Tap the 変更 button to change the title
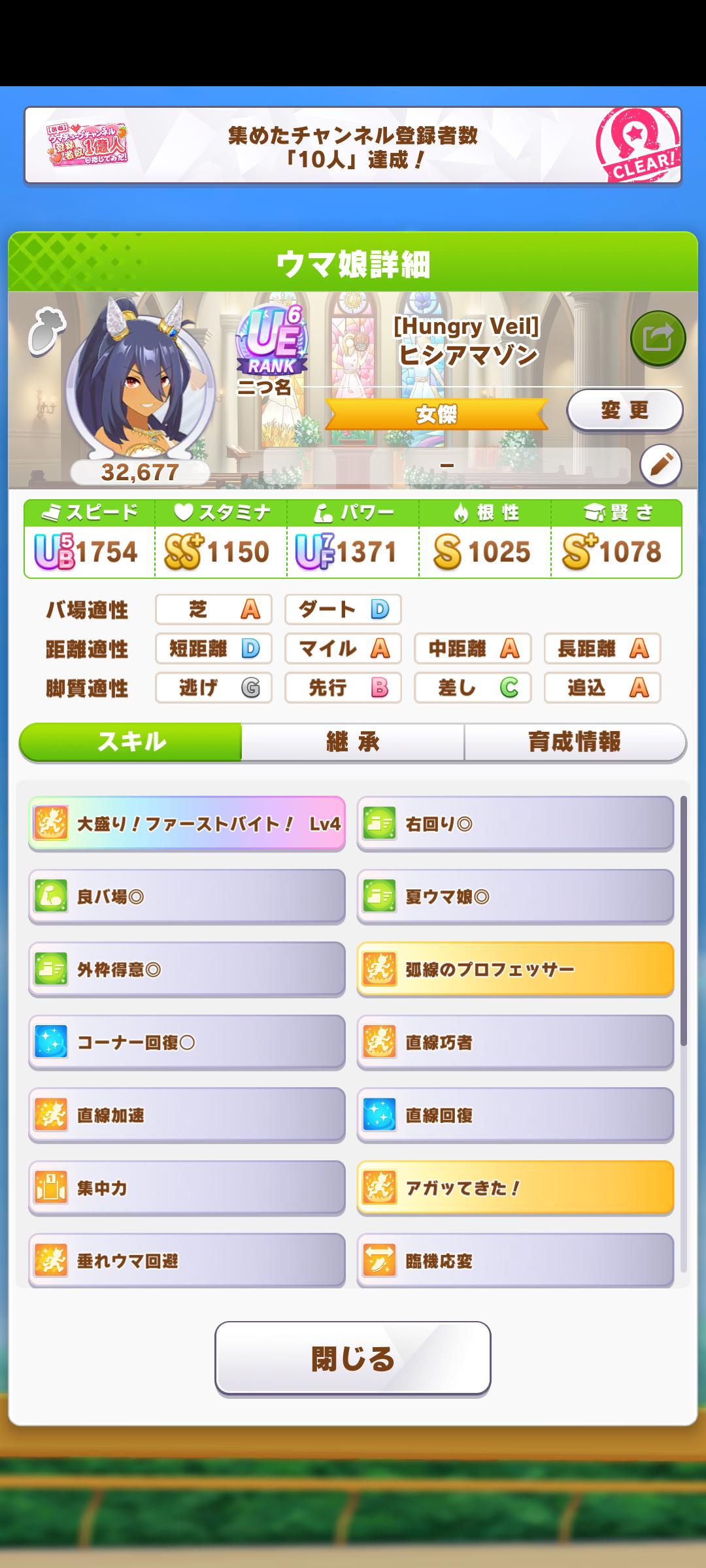Viewport: 706px width, 1568px height. click(x=624, y=410)
